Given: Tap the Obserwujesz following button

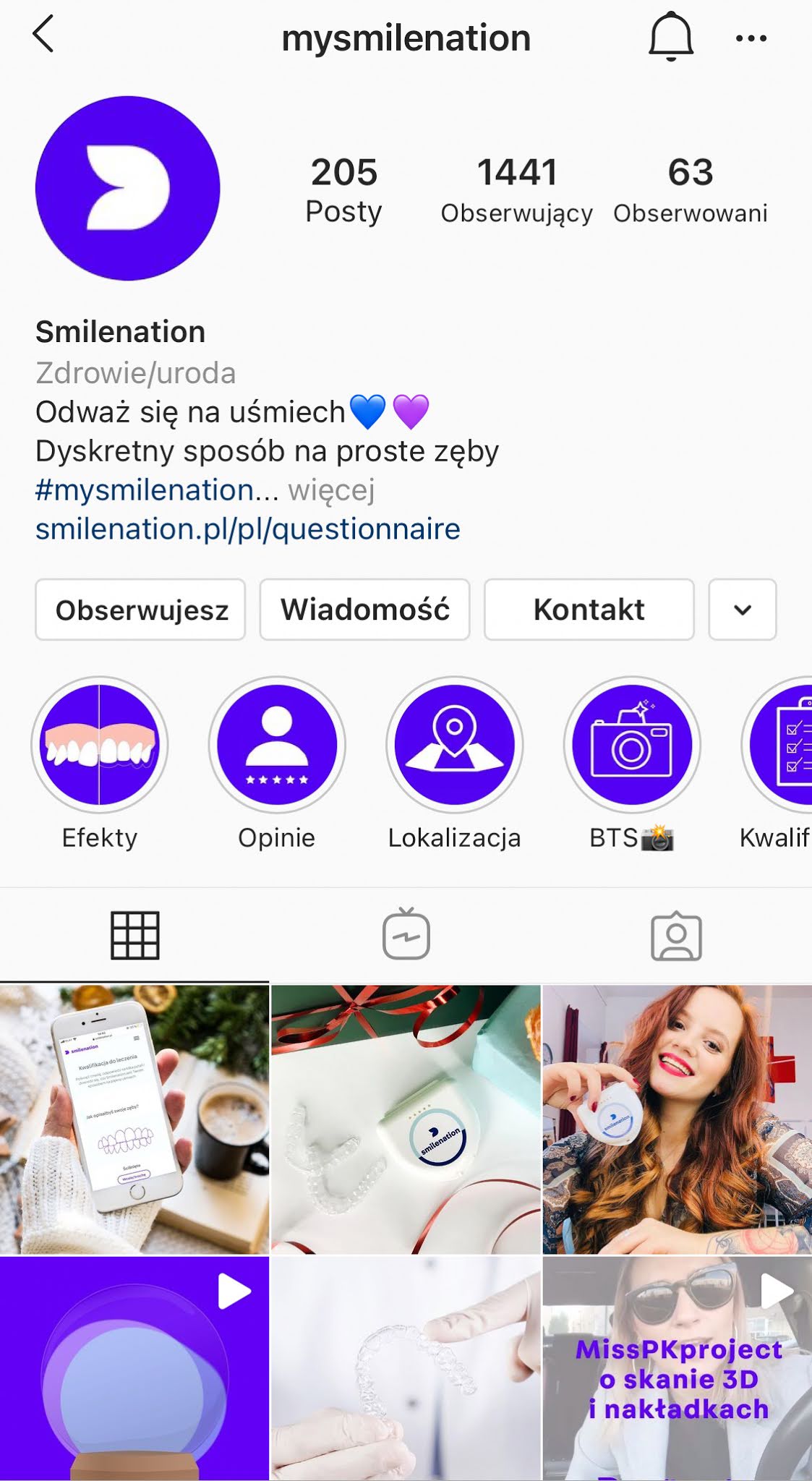Looking at the screenshot, I should pos(141,610).
